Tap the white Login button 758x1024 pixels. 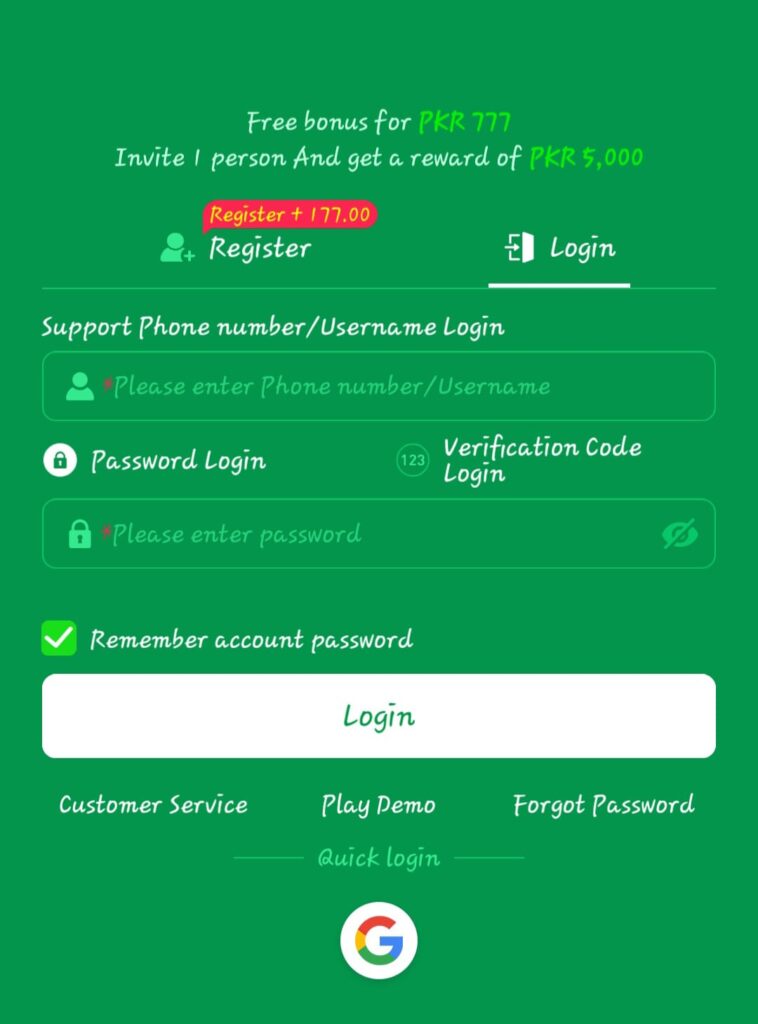click(x=378, y=716)
